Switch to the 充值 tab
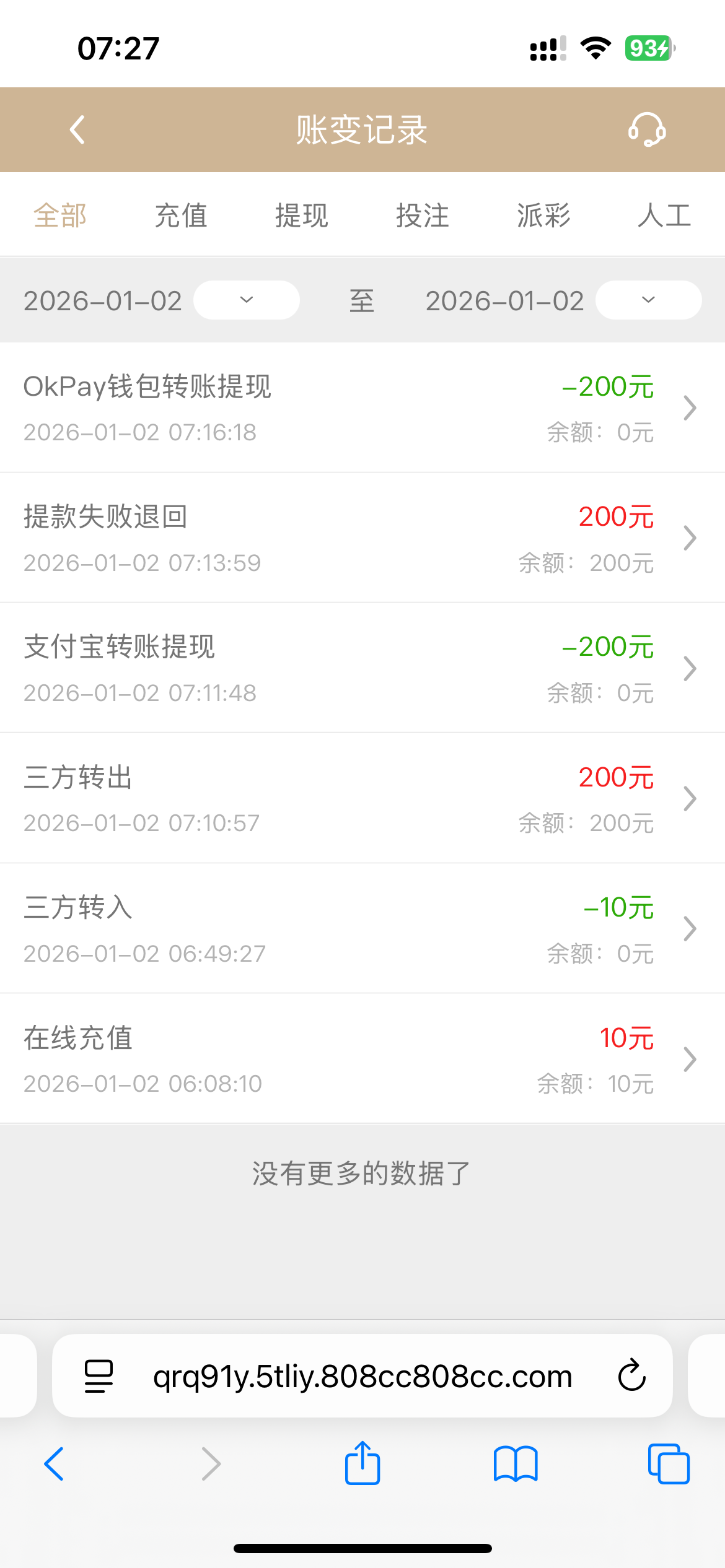 (181, 216)
